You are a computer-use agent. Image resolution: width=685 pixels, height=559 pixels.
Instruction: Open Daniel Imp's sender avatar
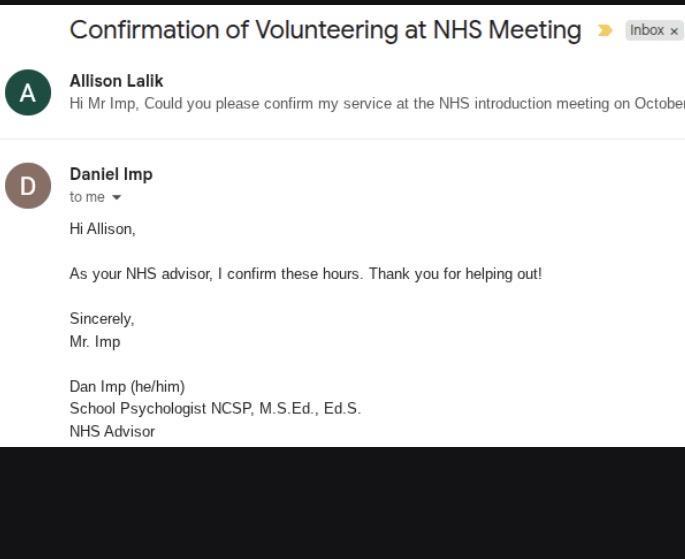click(x=28, y=186)
